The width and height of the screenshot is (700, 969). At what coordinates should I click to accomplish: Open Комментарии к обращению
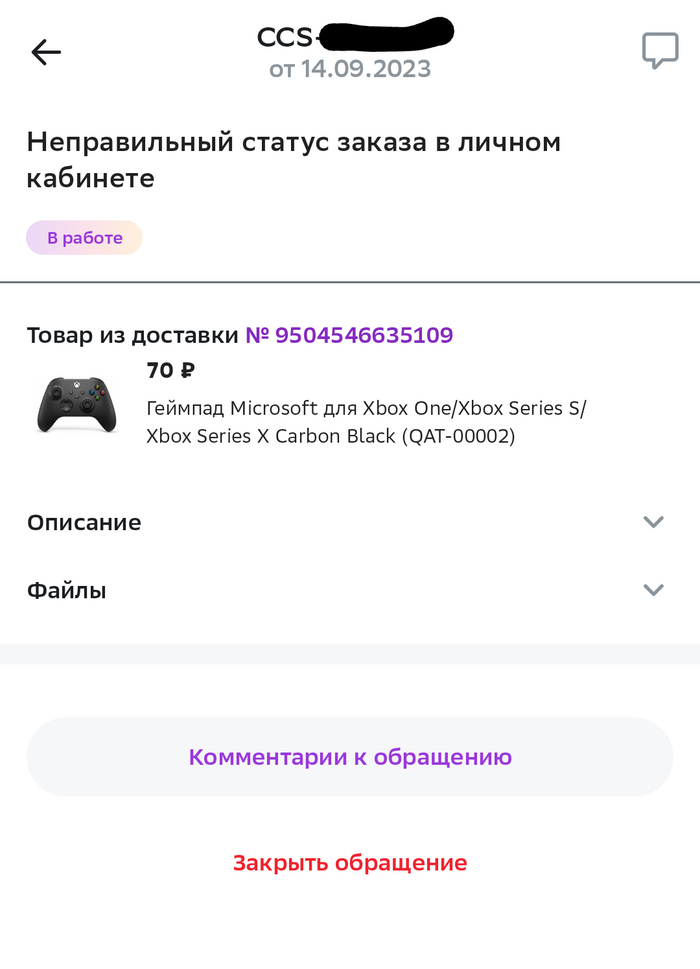[x=350, y=757]
